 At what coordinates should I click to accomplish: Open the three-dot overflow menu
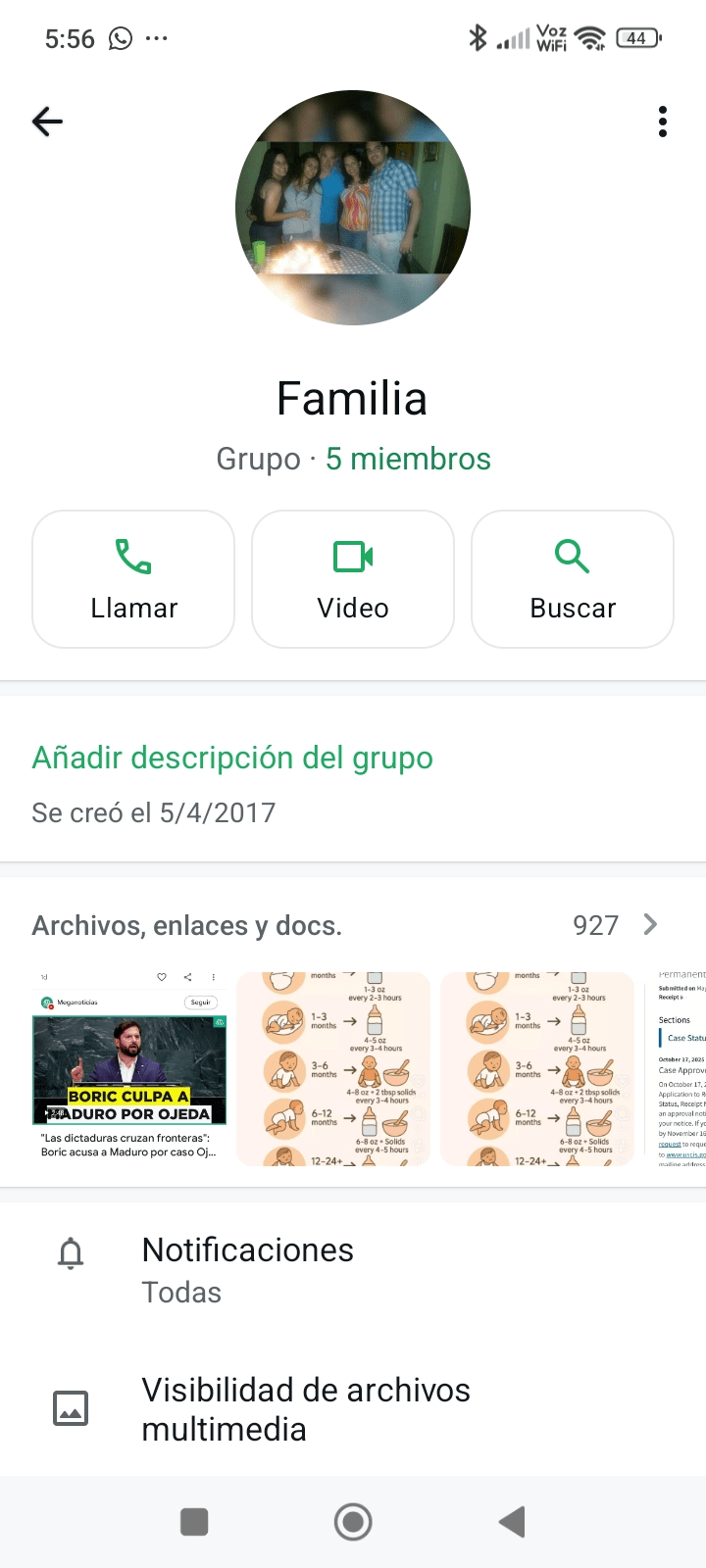coord(663,122)
